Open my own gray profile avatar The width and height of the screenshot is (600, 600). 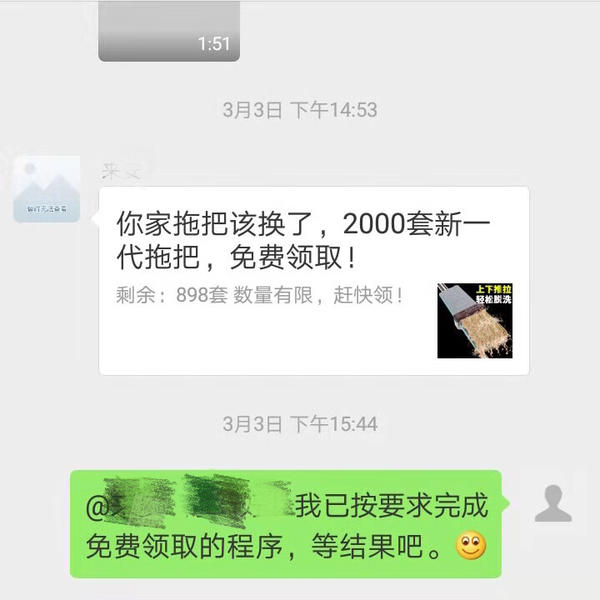click(x=552, y=502)
